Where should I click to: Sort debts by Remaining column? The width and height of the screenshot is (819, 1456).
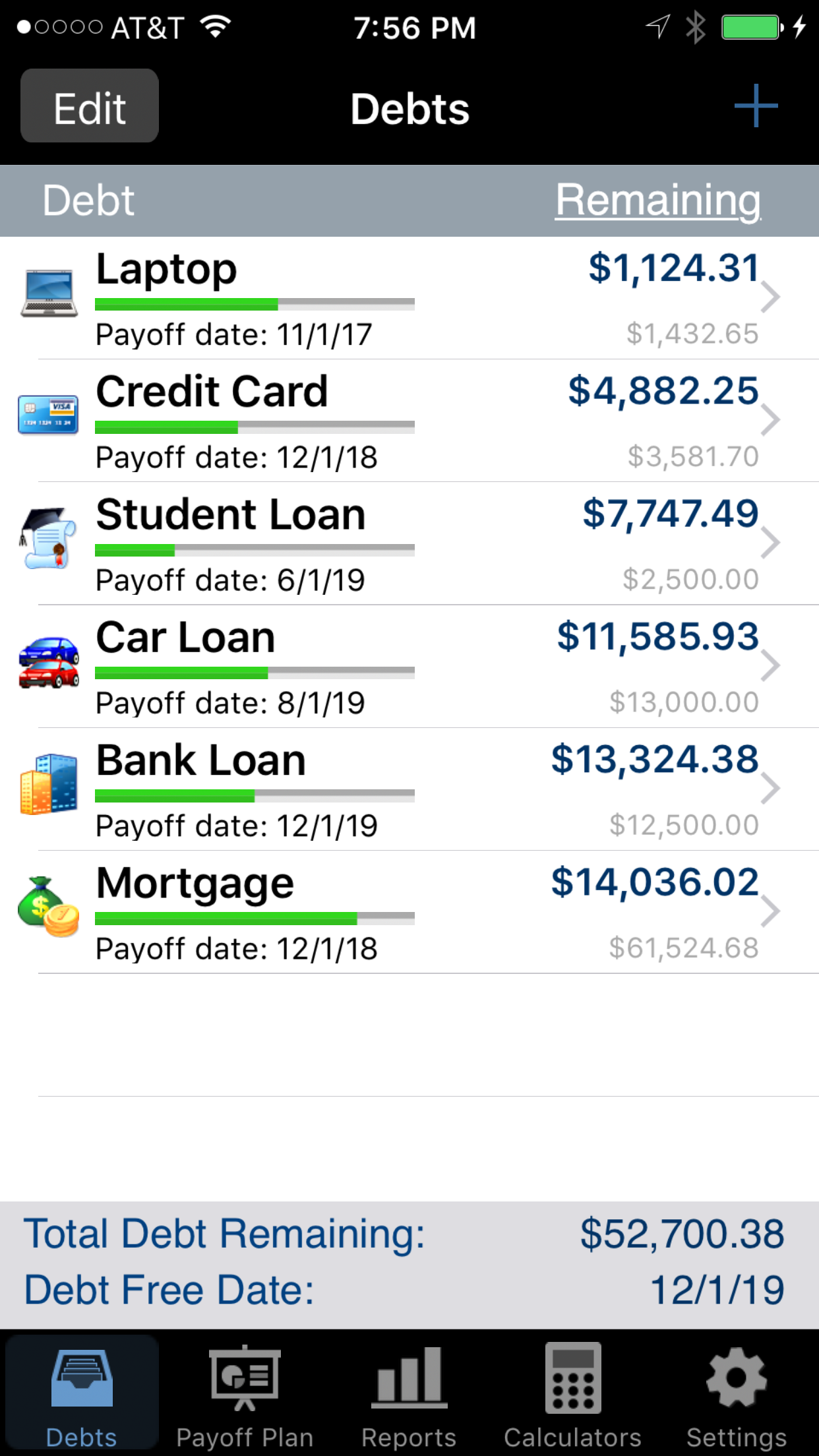tap(657, 200)
